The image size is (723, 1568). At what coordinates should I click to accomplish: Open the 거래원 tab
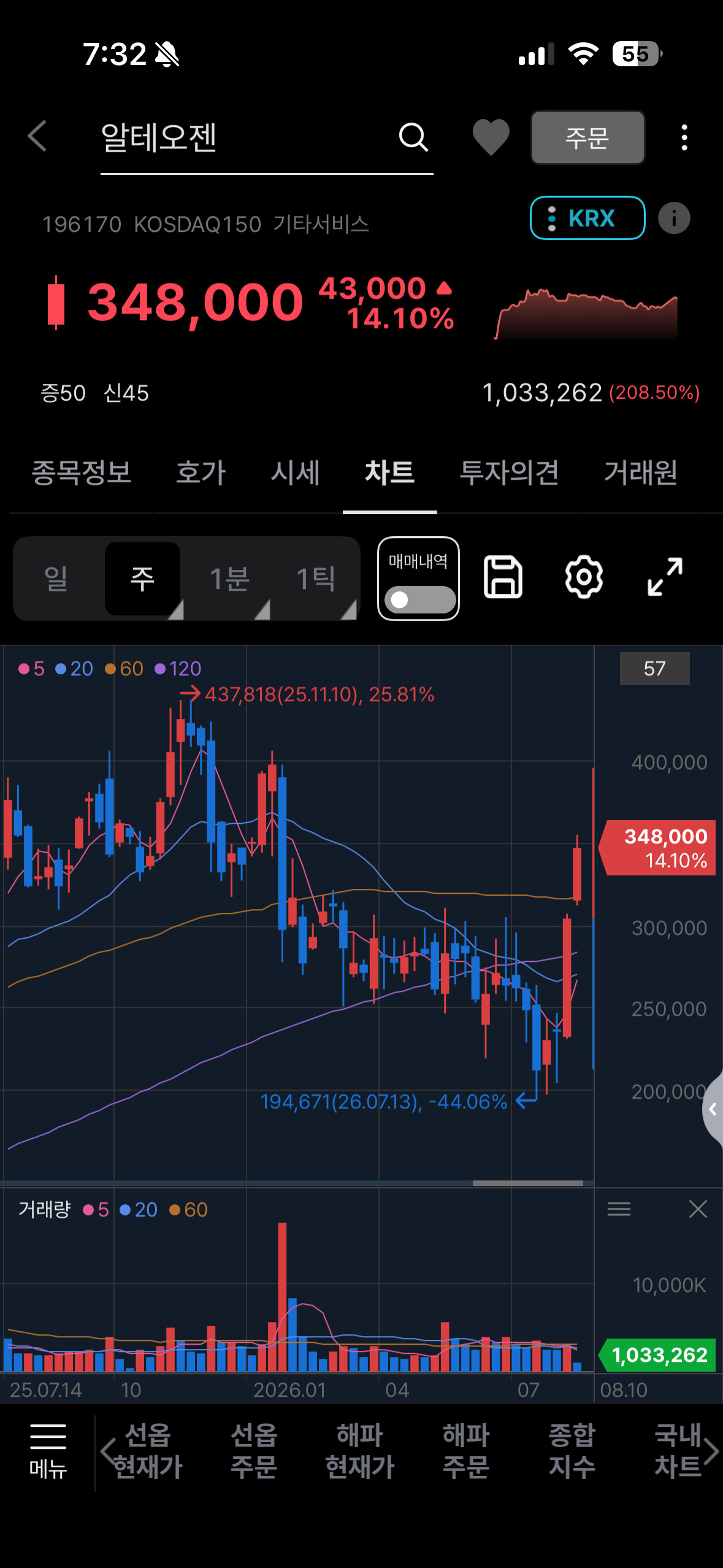pyautogui.click(x=640, y=473)
